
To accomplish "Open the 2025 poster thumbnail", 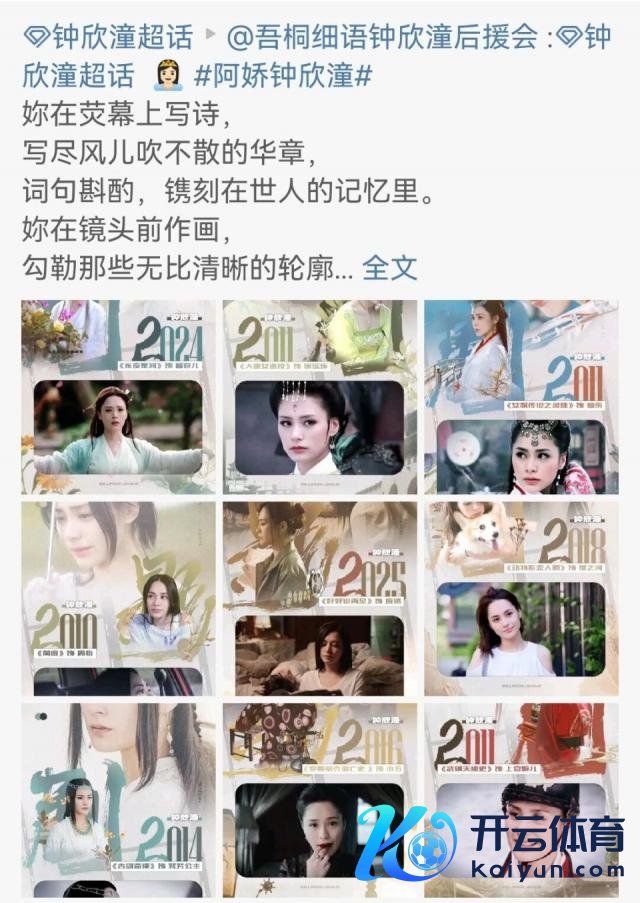I will (319, 598).
